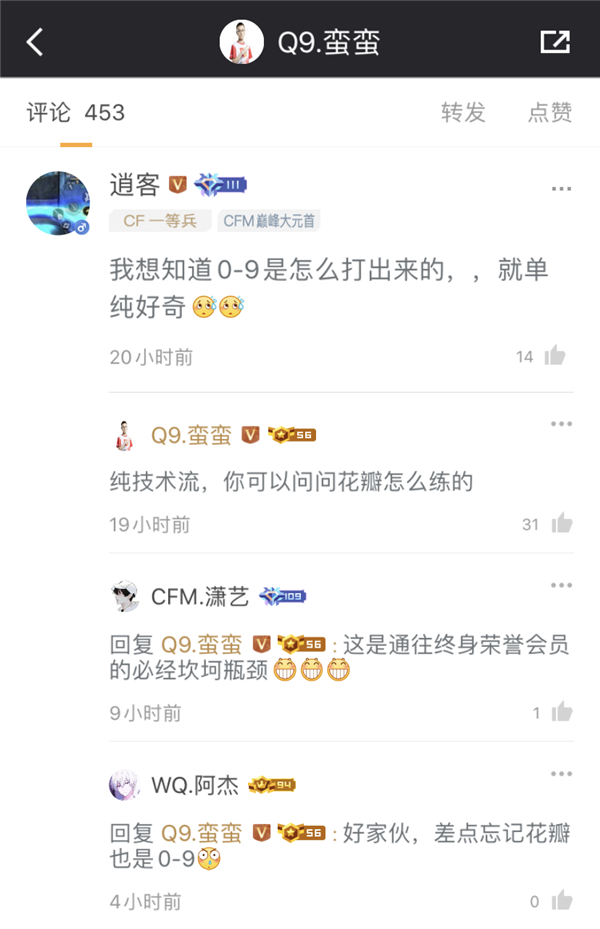Viewport: 600px width, 929px height.
Task: Tap the CFM巅峰大元首 badge chip
Action: point(269,221)
